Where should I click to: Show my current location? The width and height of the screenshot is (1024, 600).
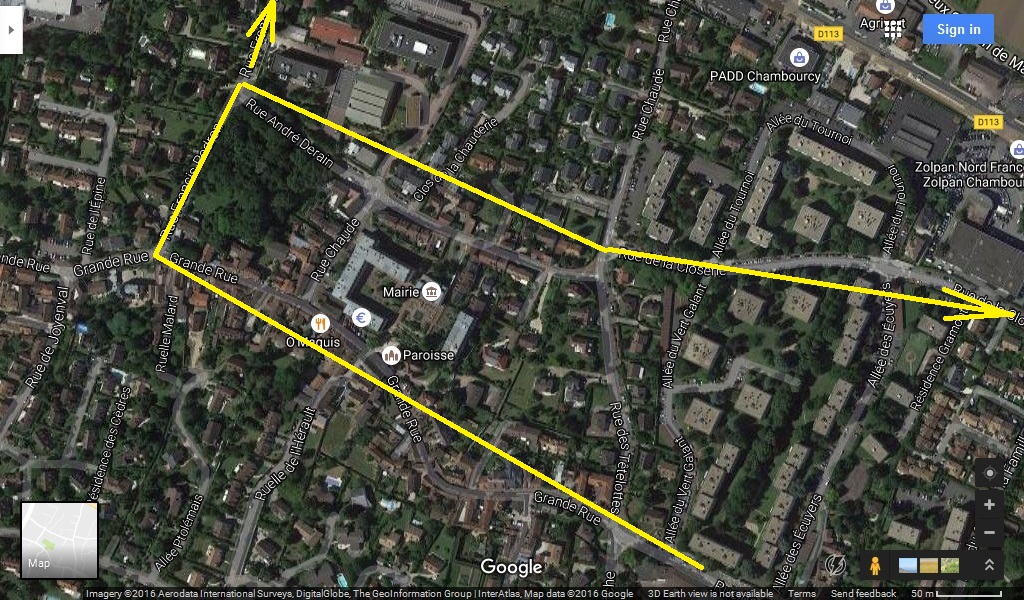[989, 473]
